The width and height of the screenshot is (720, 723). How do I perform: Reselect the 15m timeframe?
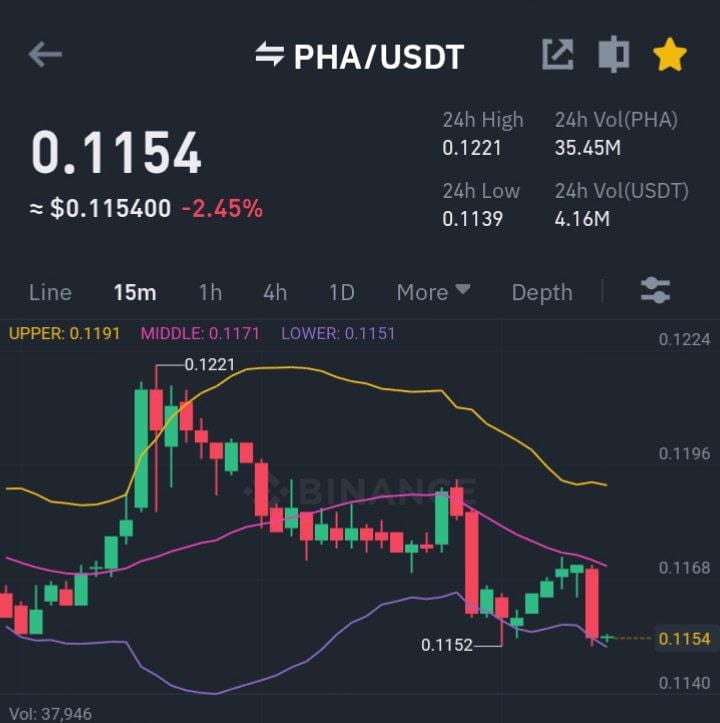[135, 292]
